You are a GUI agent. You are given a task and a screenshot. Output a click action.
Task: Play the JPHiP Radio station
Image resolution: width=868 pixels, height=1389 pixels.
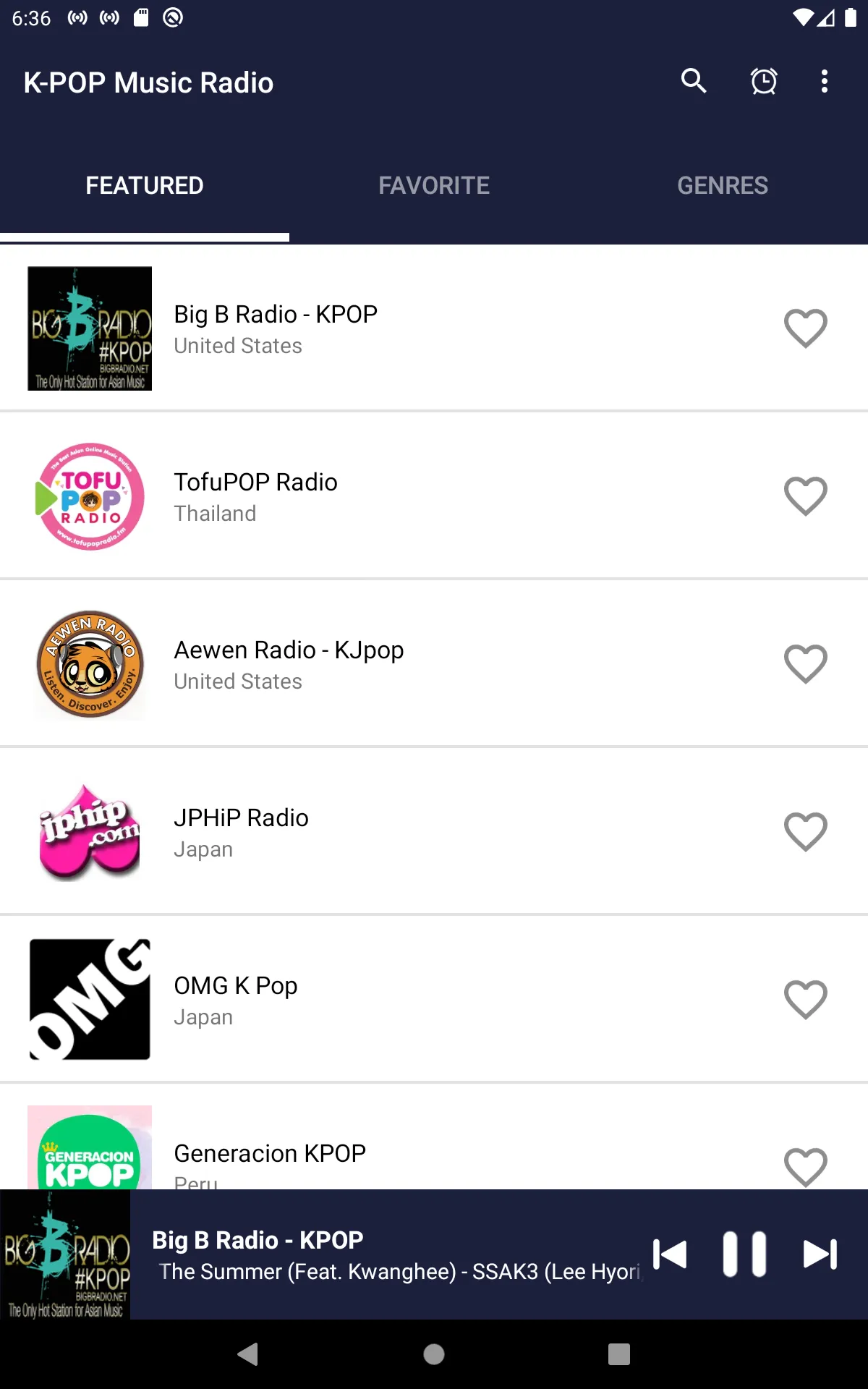pos(434,832)
